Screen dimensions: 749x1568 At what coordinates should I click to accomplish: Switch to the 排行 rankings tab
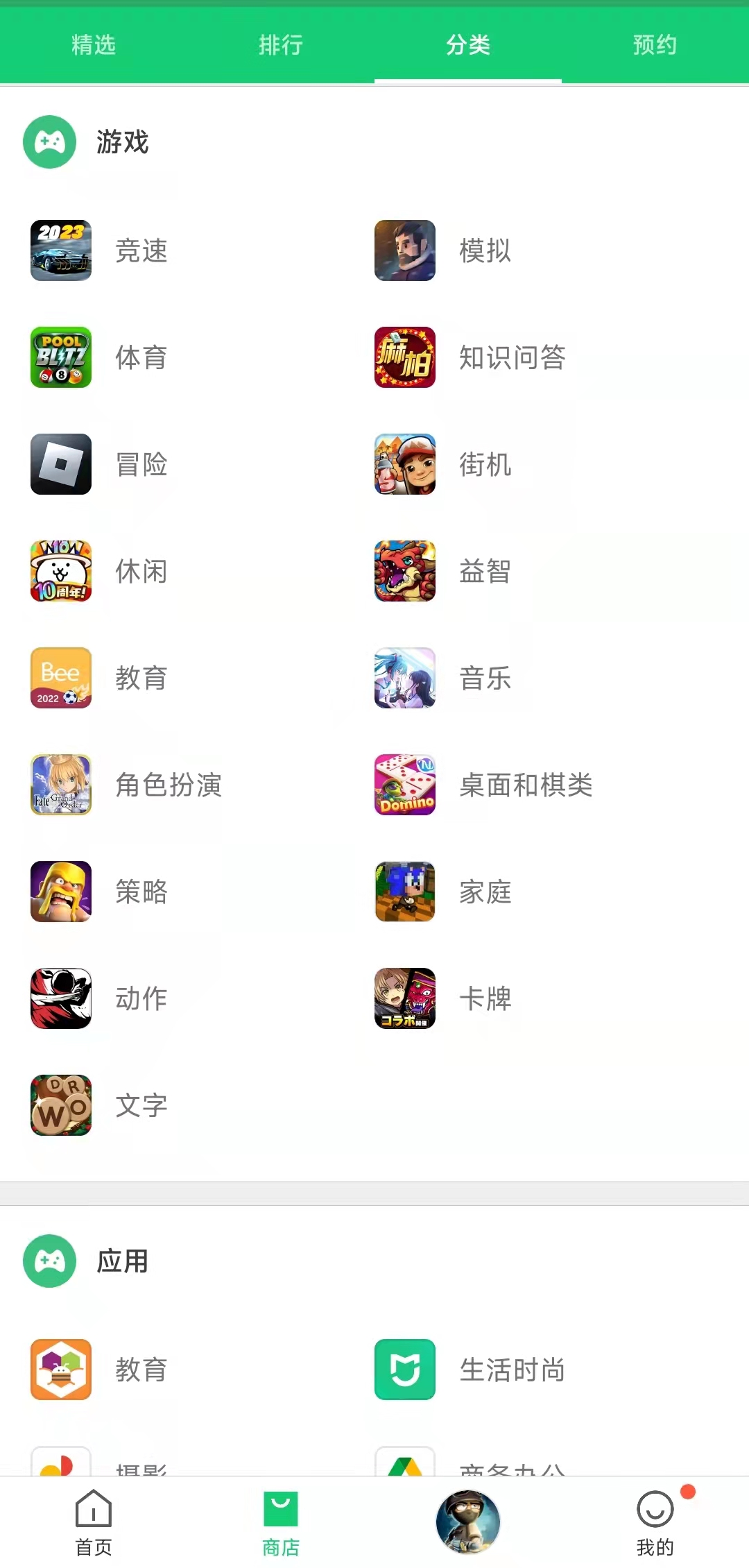click(x=281, y=44)
